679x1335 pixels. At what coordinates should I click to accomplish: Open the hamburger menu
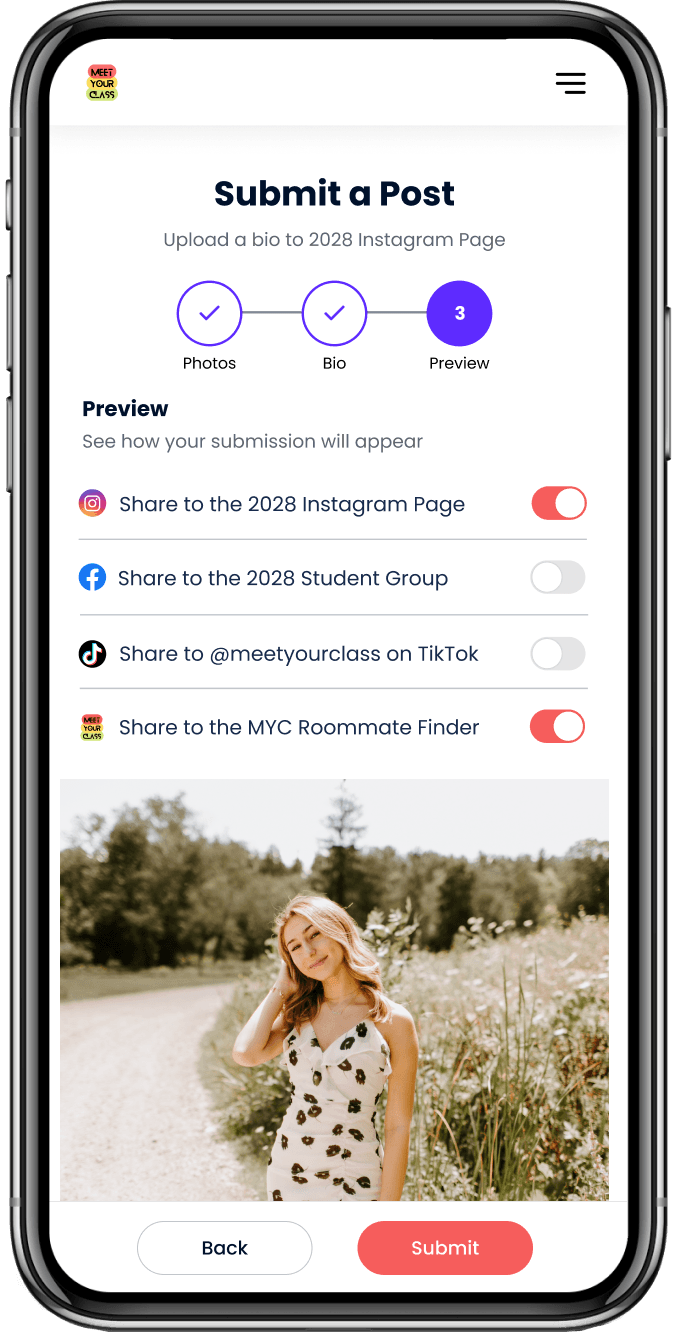pyautogui.click(x=570, y=83)
